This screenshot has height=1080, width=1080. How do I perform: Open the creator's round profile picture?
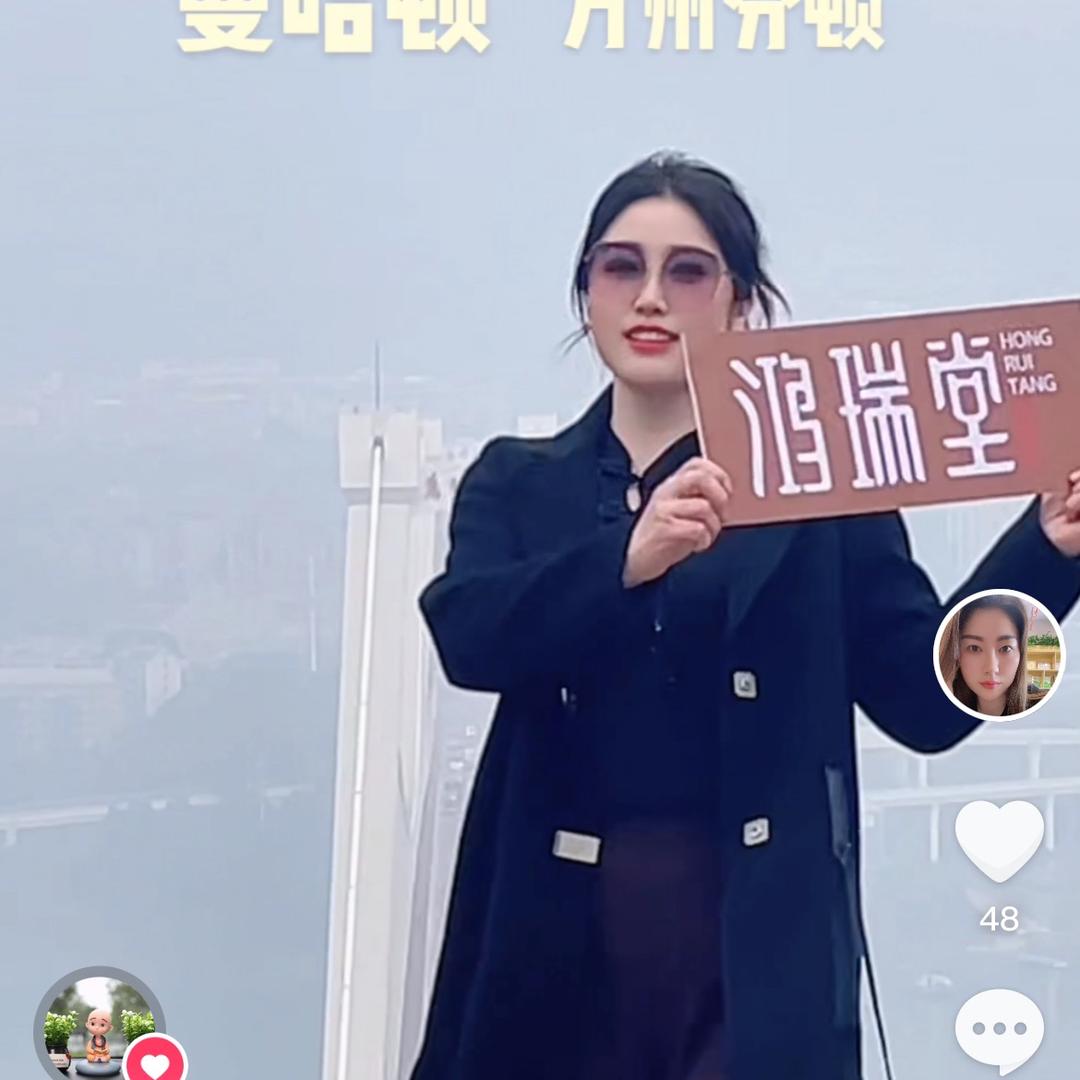tap(999, 655)
